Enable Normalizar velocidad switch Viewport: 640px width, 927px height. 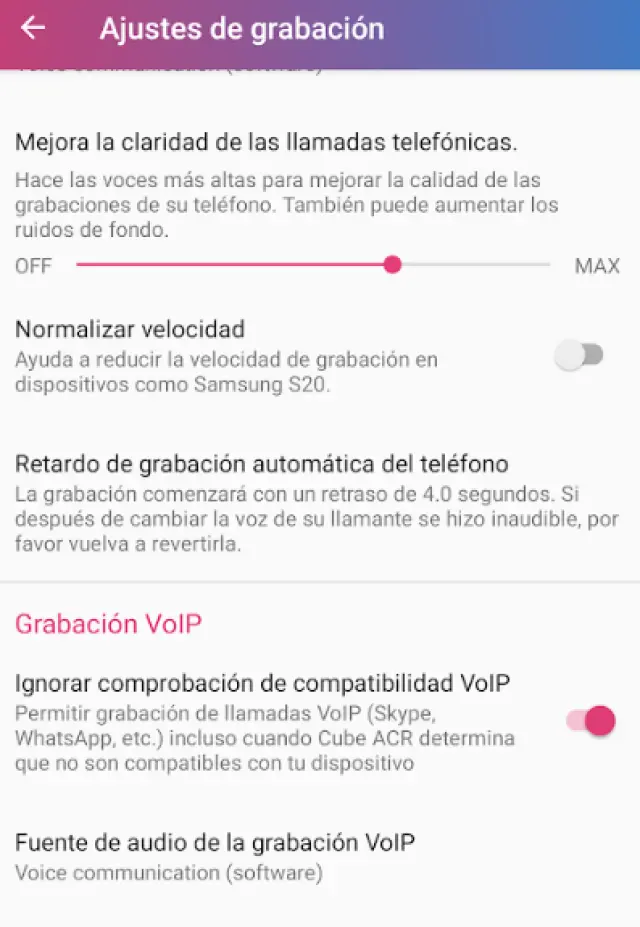580,355
